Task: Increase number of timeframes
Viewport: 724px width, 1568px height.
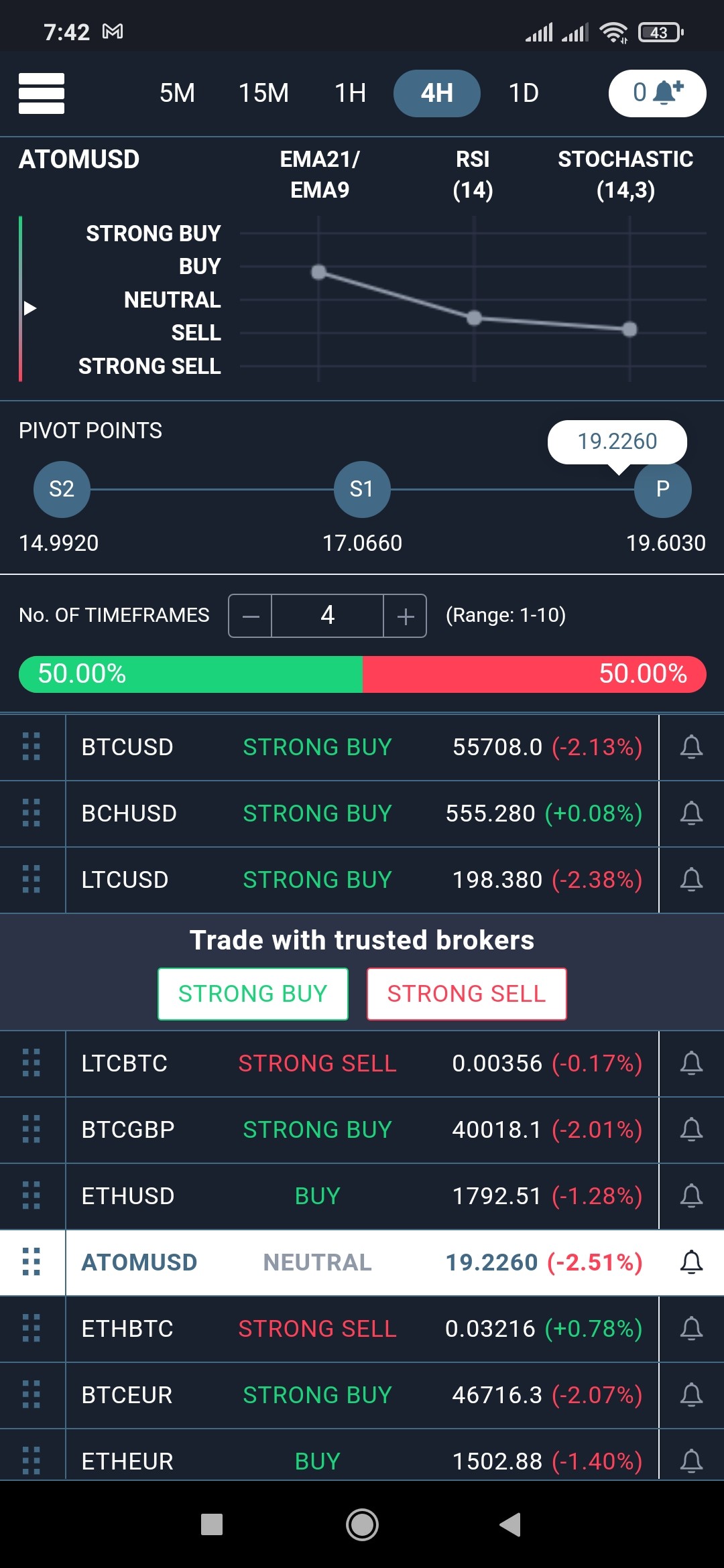Action: [x=405, y=616]
